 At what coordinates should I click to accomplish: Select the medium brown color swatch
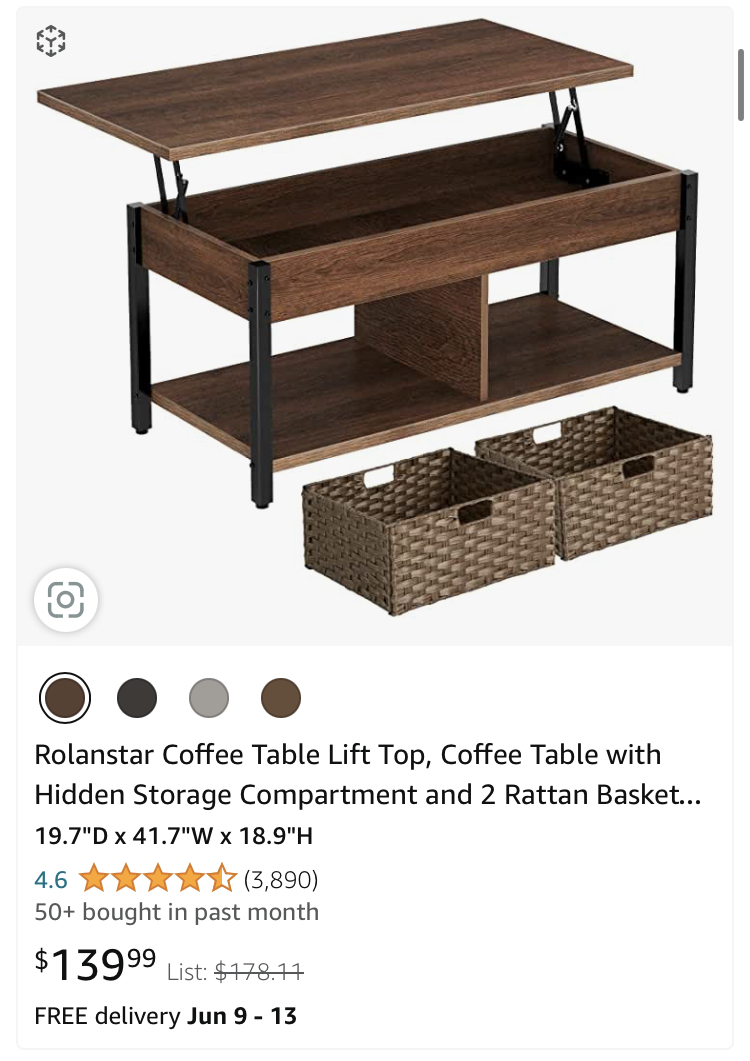click(281, 698)
